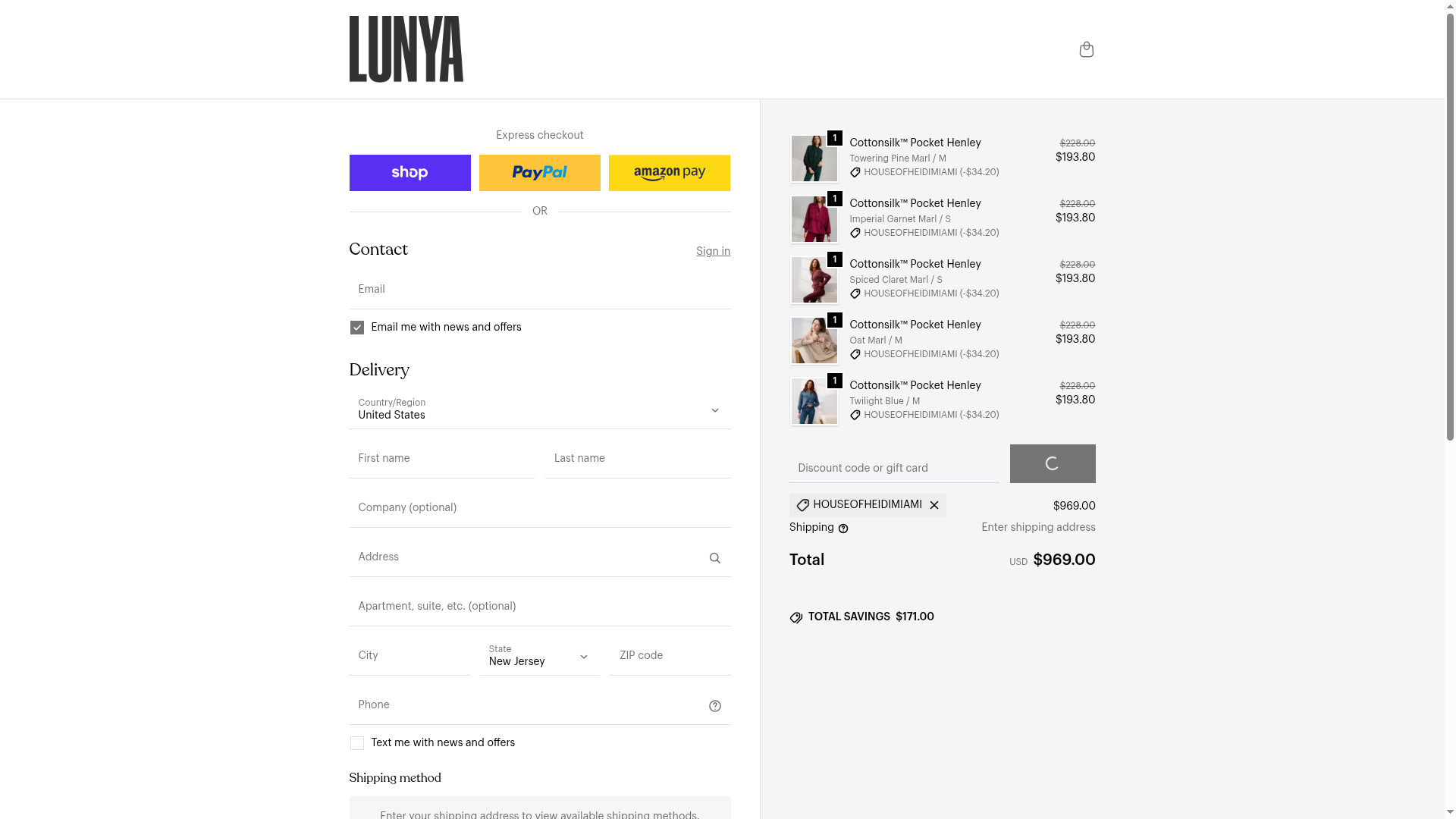Screen dimensions: 1456x819
Task: Tap the Discount code or gift card field
Action: (893, 468)
